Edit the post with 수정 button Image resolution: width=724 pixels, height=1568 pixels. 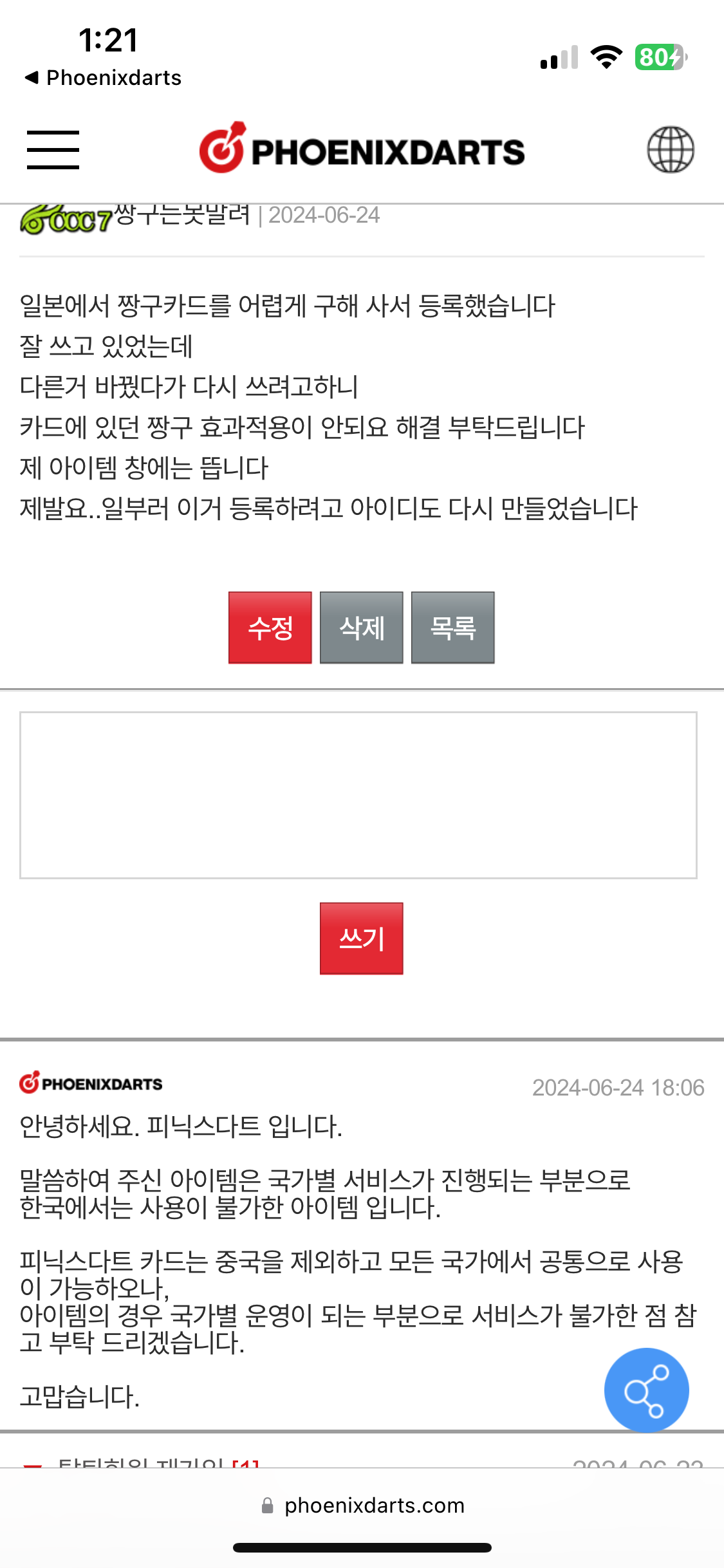[x=270, y=628]
